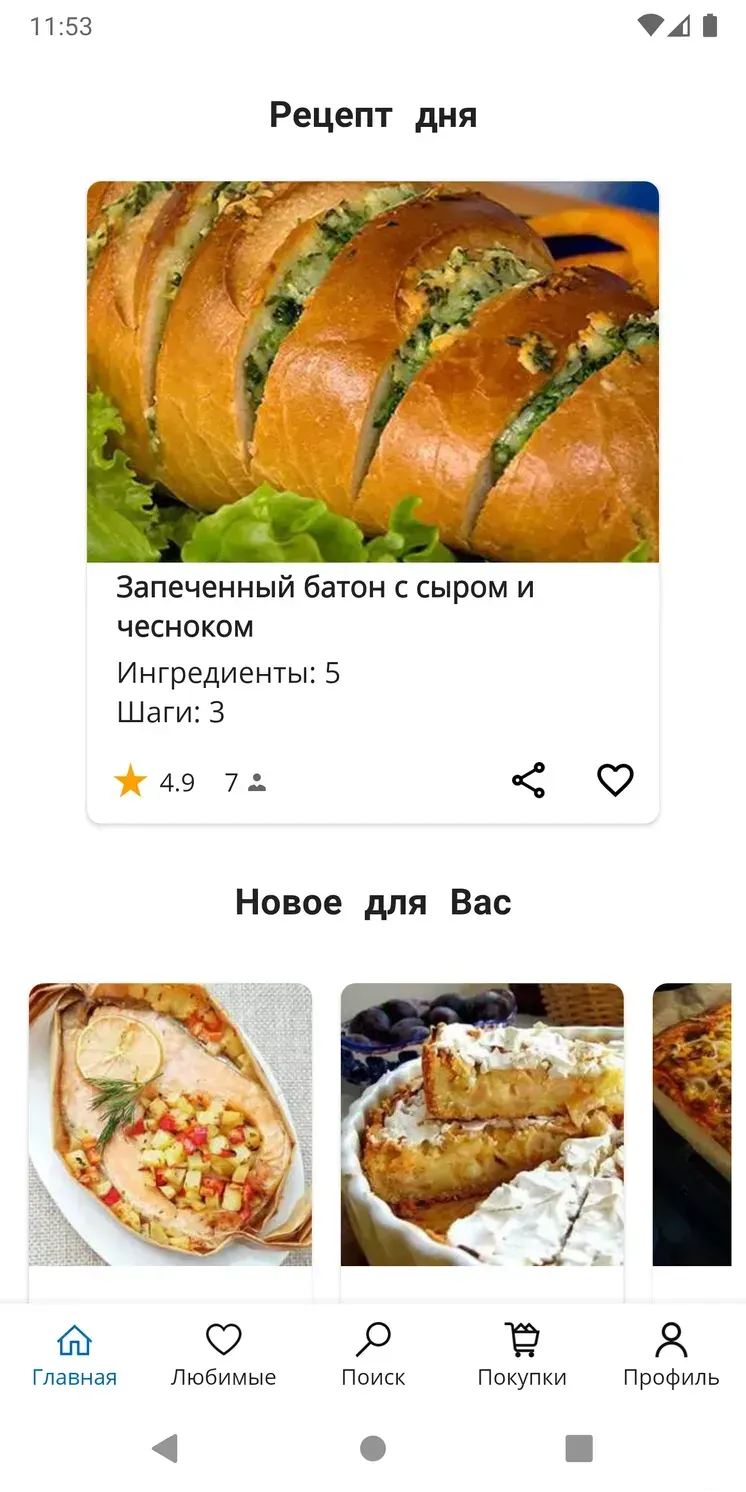Open the creamy pie recipe thumbnail
This screenshot has width=746, height=1492.
[x=482, y=1123]
